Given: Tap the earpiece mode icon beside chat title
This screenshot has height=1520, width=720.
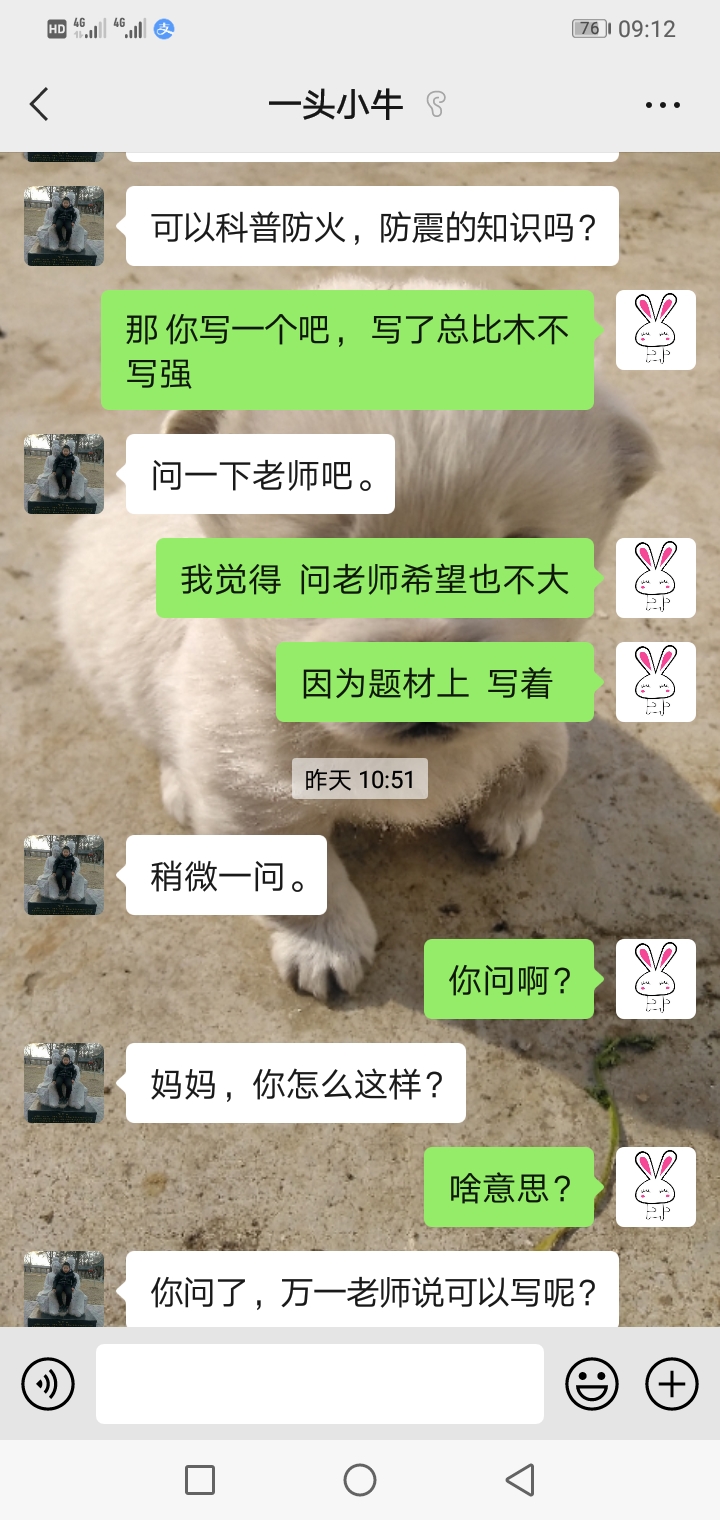Looking at the screenshot, I should point(435,103).
